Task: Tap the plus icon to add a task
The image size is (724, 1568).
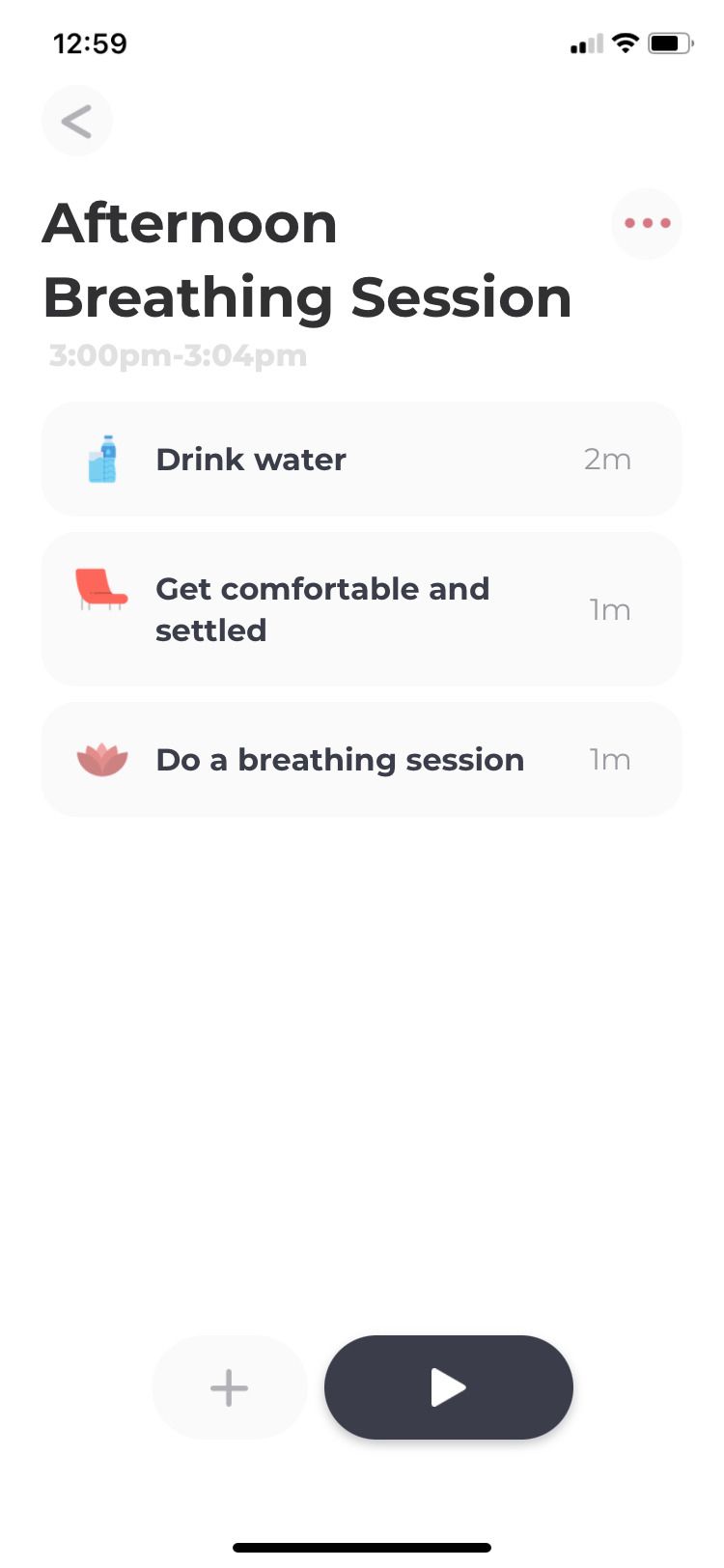Action: pyautogui.click(x=229, y=1387)
